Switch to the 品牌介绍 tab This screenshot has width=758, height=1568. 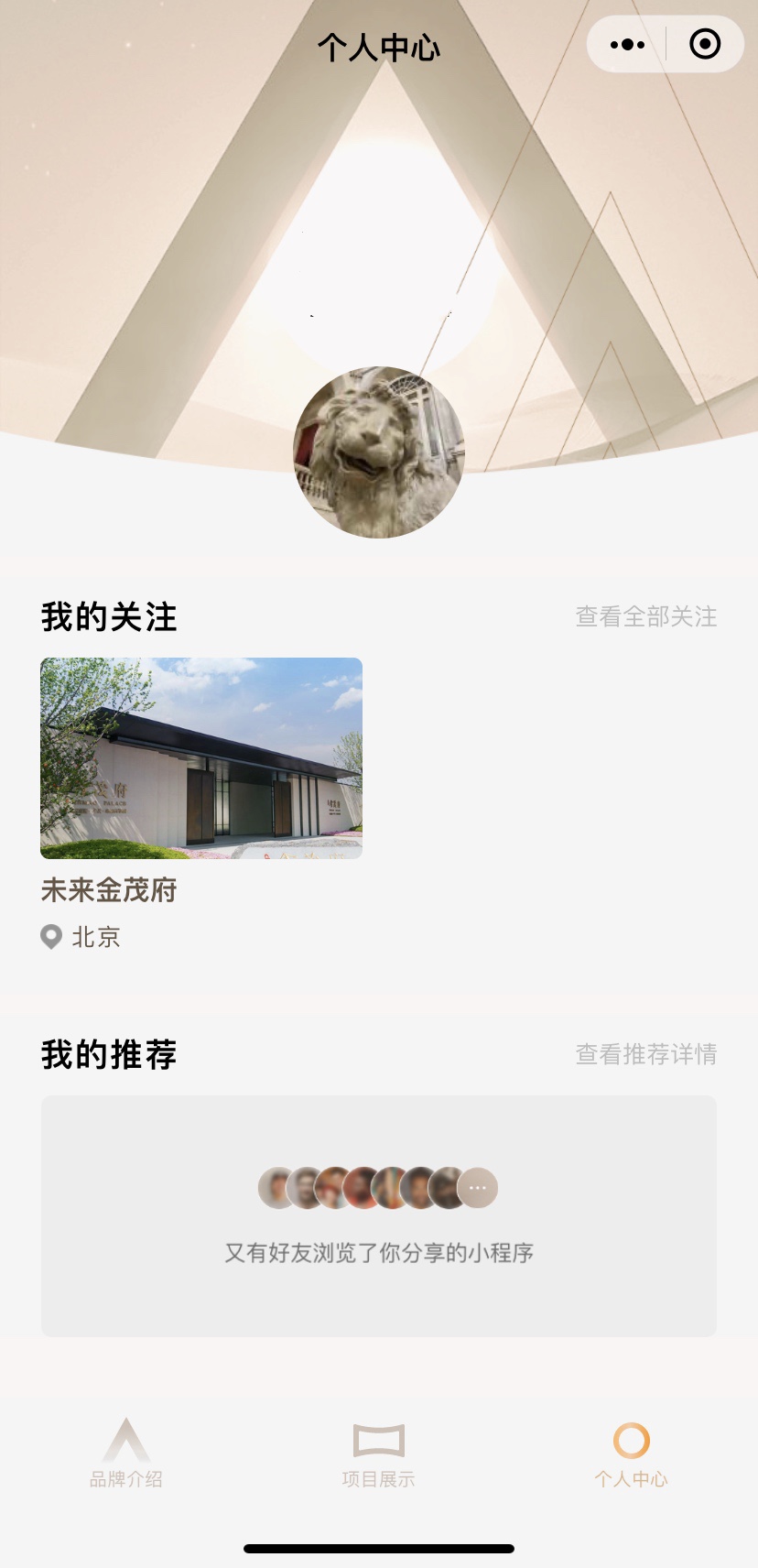click(x=126, y=1454)
